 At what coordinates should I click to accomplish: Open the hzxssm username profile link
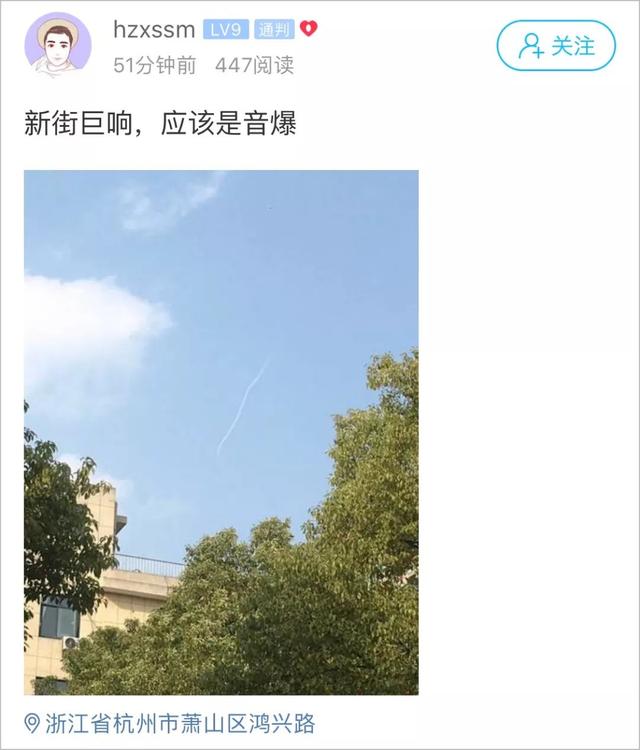coord(153,29)
